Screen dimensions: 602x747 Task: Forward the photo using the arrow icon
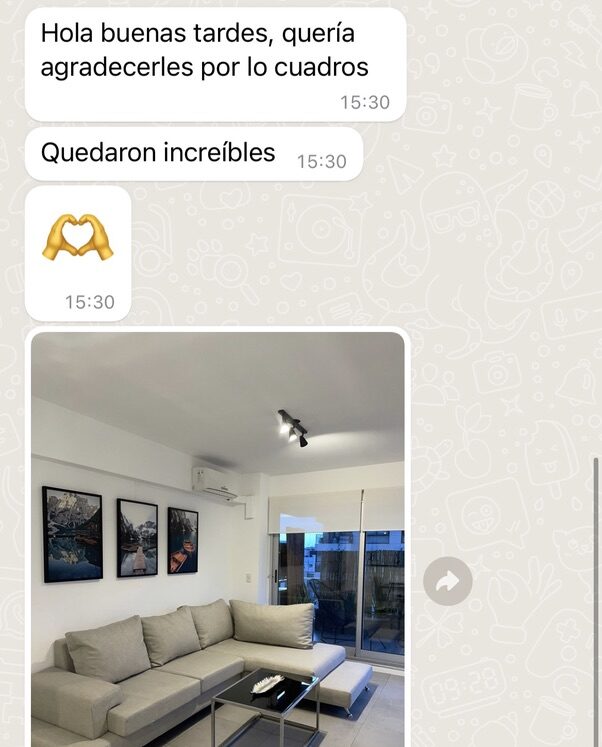pyautogui.click(x=447, y=581)
